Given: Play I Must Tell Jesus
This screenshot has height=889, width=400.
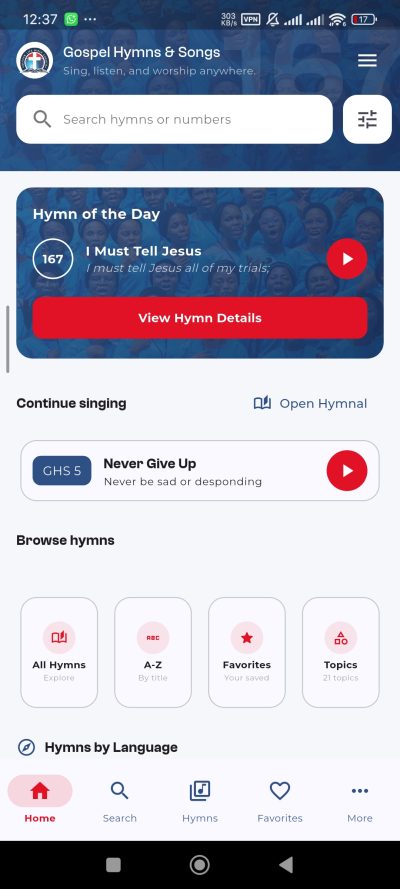Looking at the screenshot, I should click(x=347, y=259).
